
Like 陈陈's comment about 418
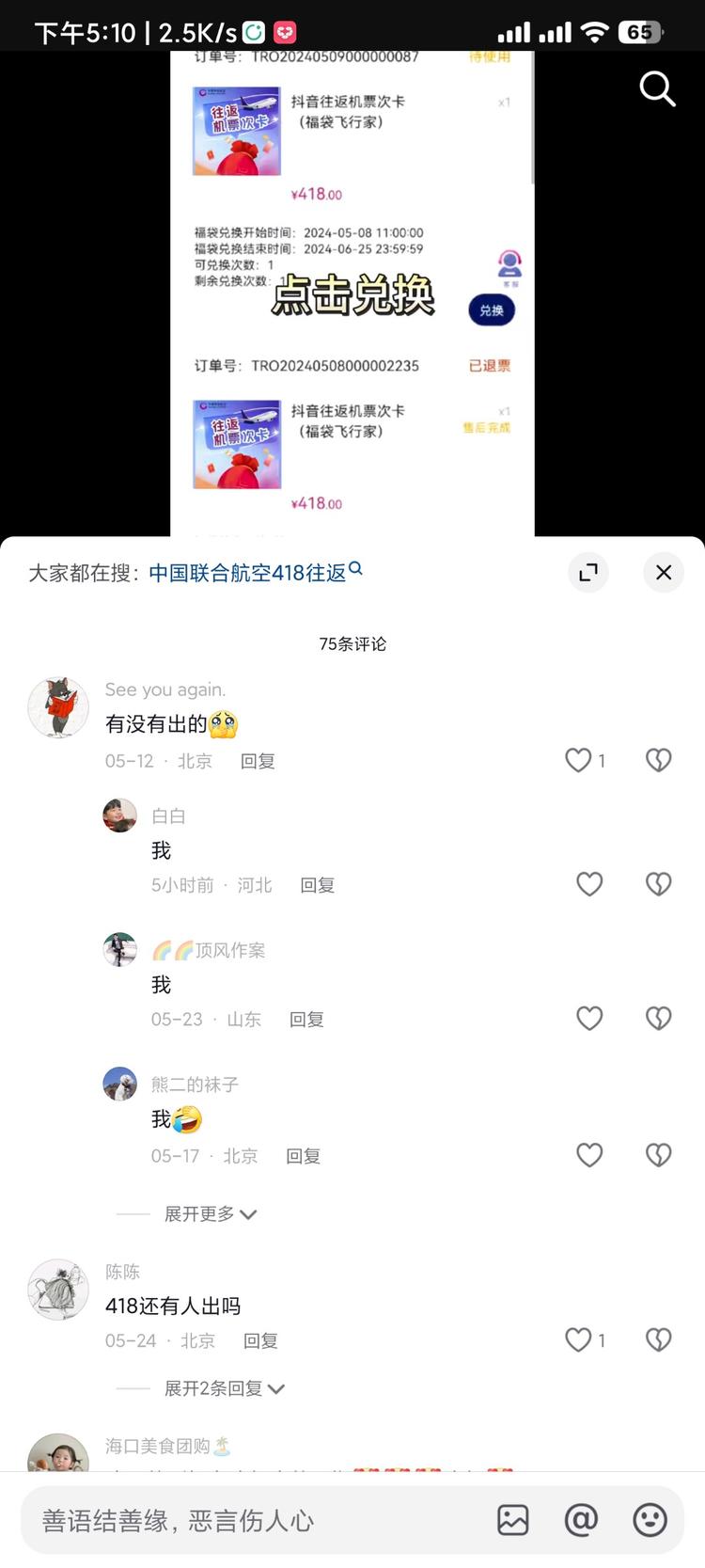click(x=577, y=1339)
